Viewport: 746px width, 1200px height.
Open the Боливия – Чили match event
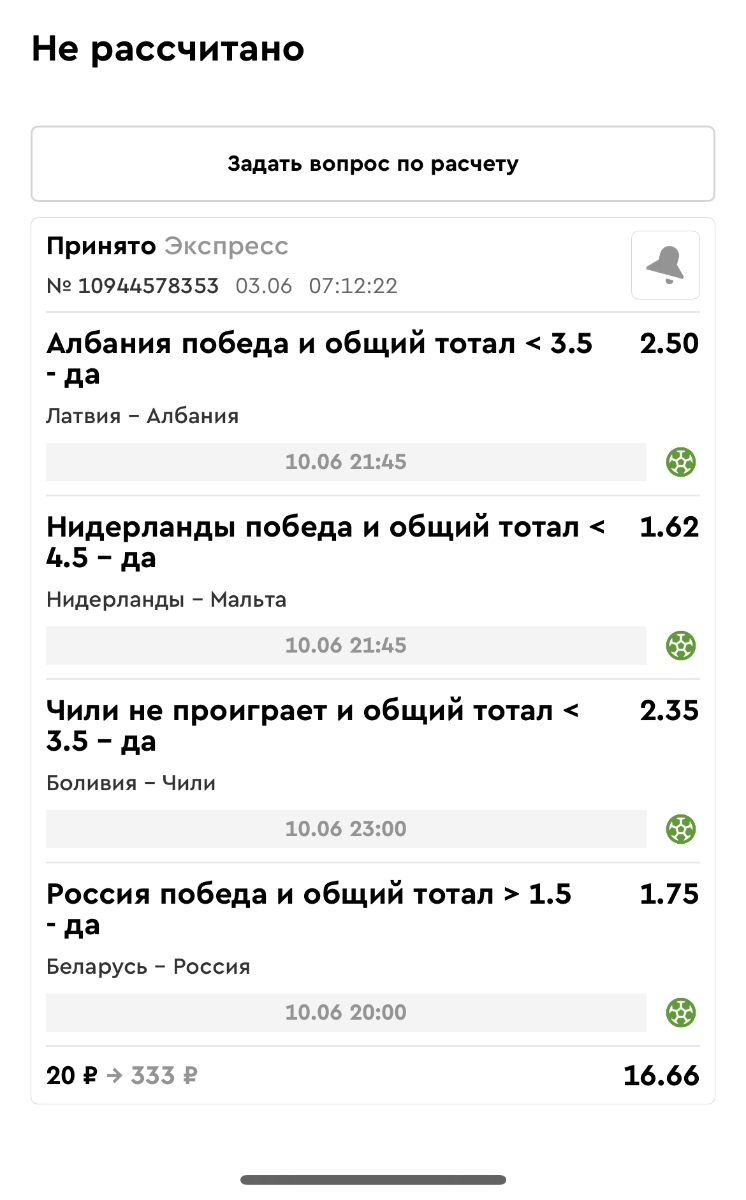tap(131, 783)
